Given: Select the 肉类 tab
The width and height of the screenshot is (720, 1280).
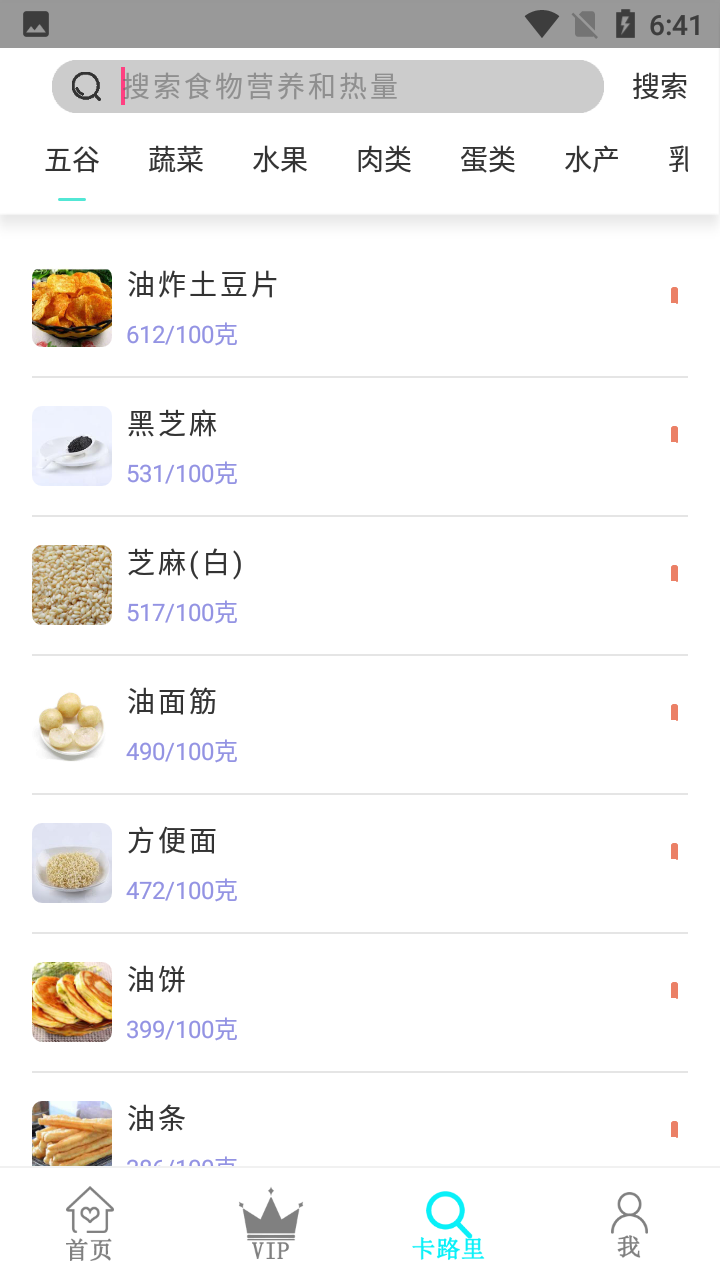Looking at the screenshot, I should (x=383, y=160).
